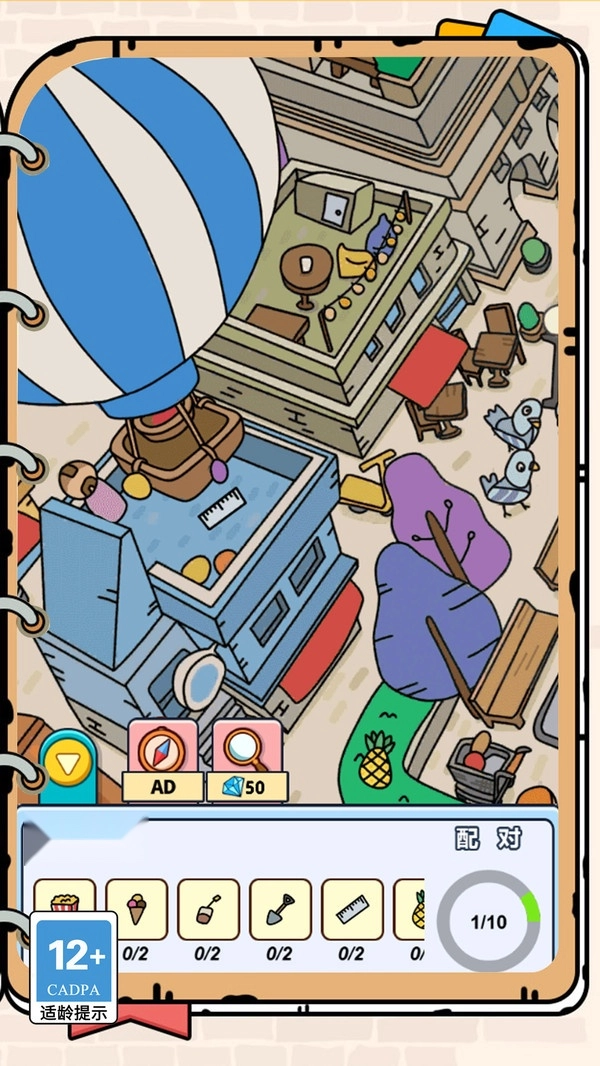Tap the yellow down-arrow collapse button

tap(67, 765)
